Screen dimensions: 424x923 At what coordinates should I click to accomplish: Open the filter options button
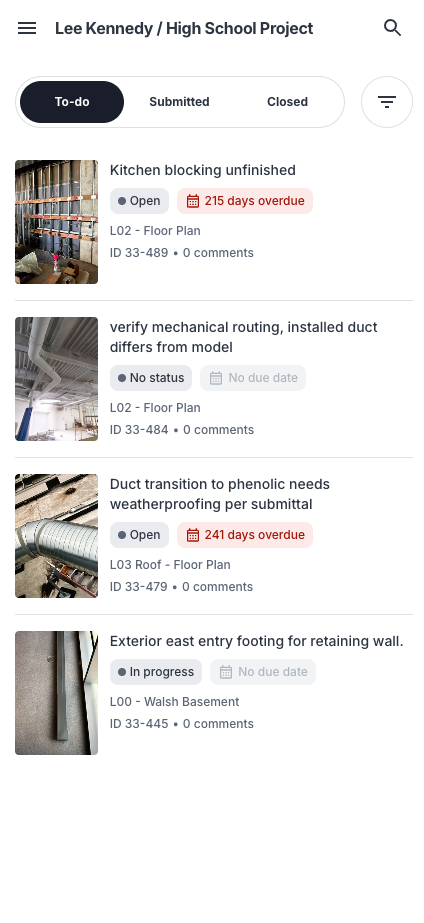(387, 102)
